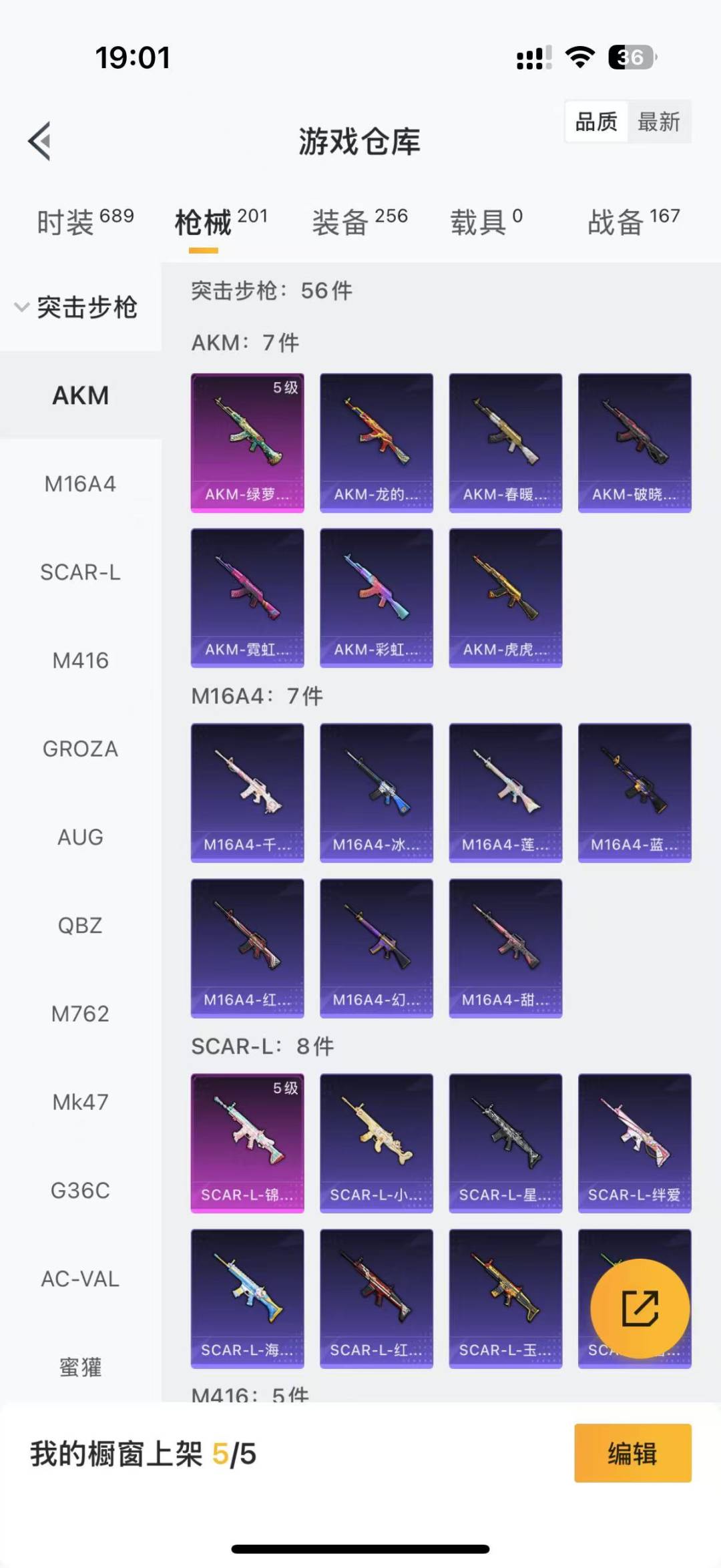Open the 战备 tab
This screenshot has width=721, height=1568.
(x=634, y=222)
